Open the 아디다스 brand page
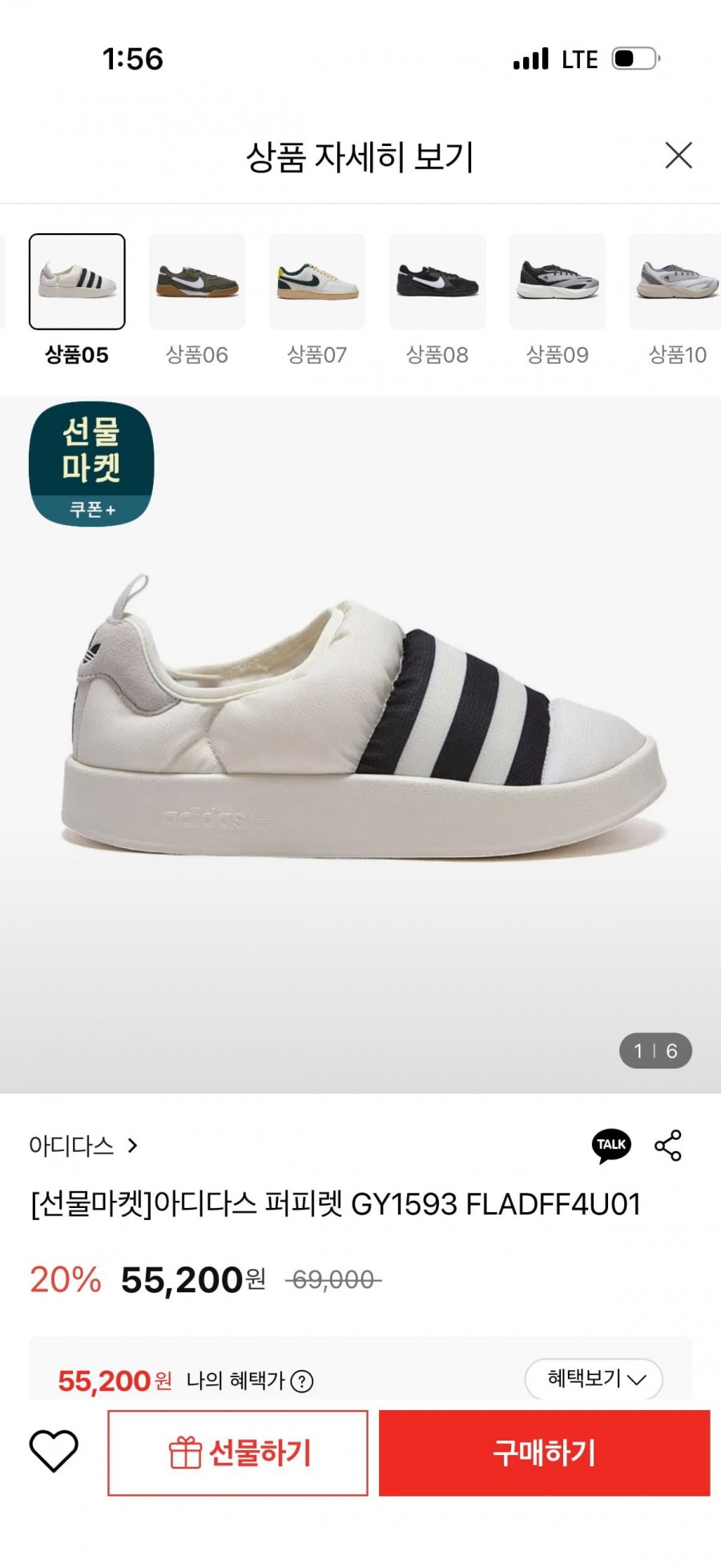 coord(83,1146)
